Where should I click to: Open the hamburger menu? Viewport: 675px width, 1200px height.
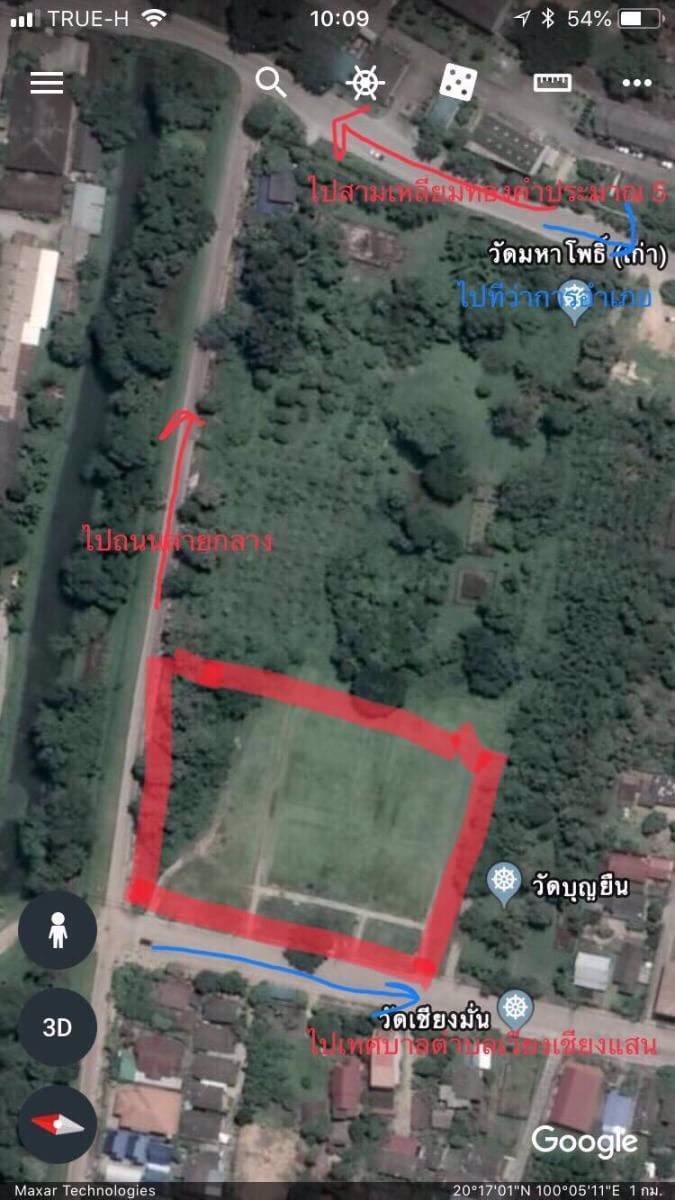pos(47,82)
